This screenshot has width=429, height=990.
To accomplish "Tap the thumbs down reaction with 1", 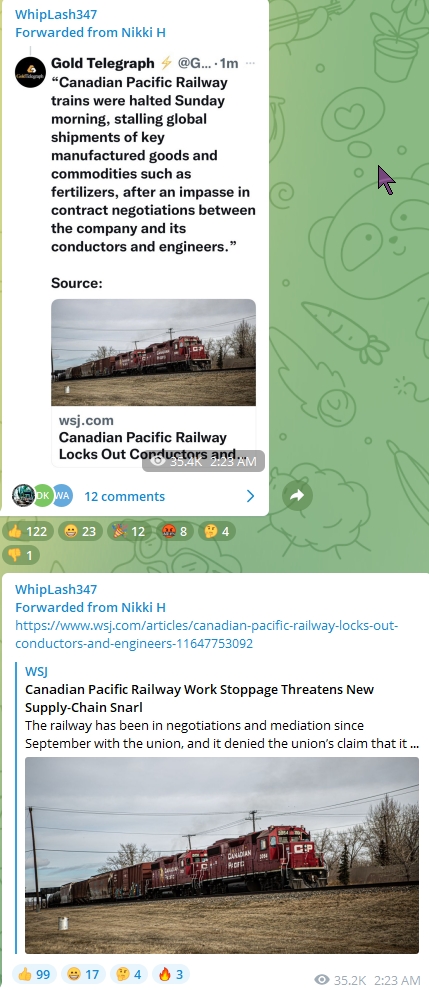I will (21, 555).
